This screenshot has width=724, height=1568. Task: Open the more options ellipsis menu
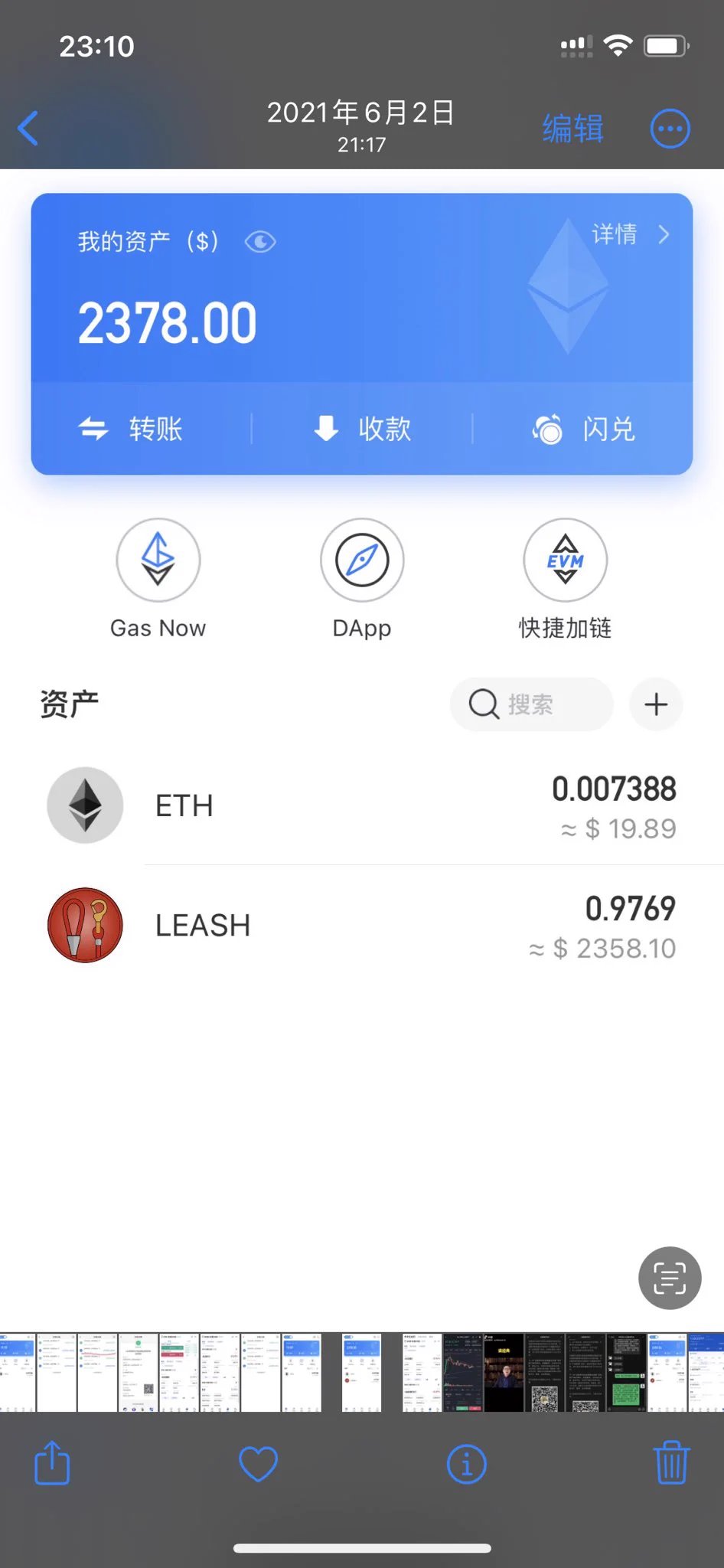pyautogui.click(x=670, y=129)
